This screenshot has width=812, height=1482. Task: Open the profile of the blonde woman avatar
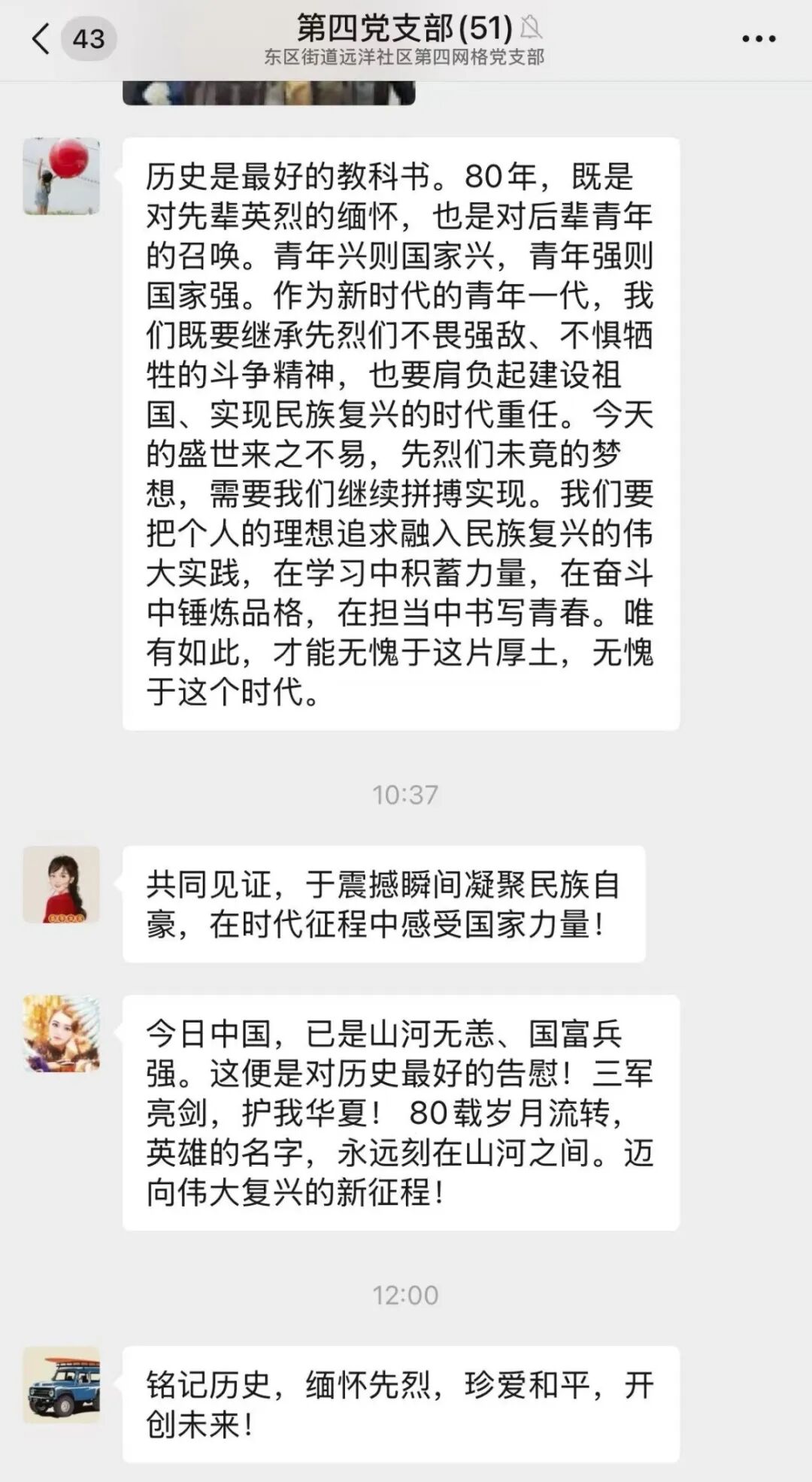tap(62, 1034)
